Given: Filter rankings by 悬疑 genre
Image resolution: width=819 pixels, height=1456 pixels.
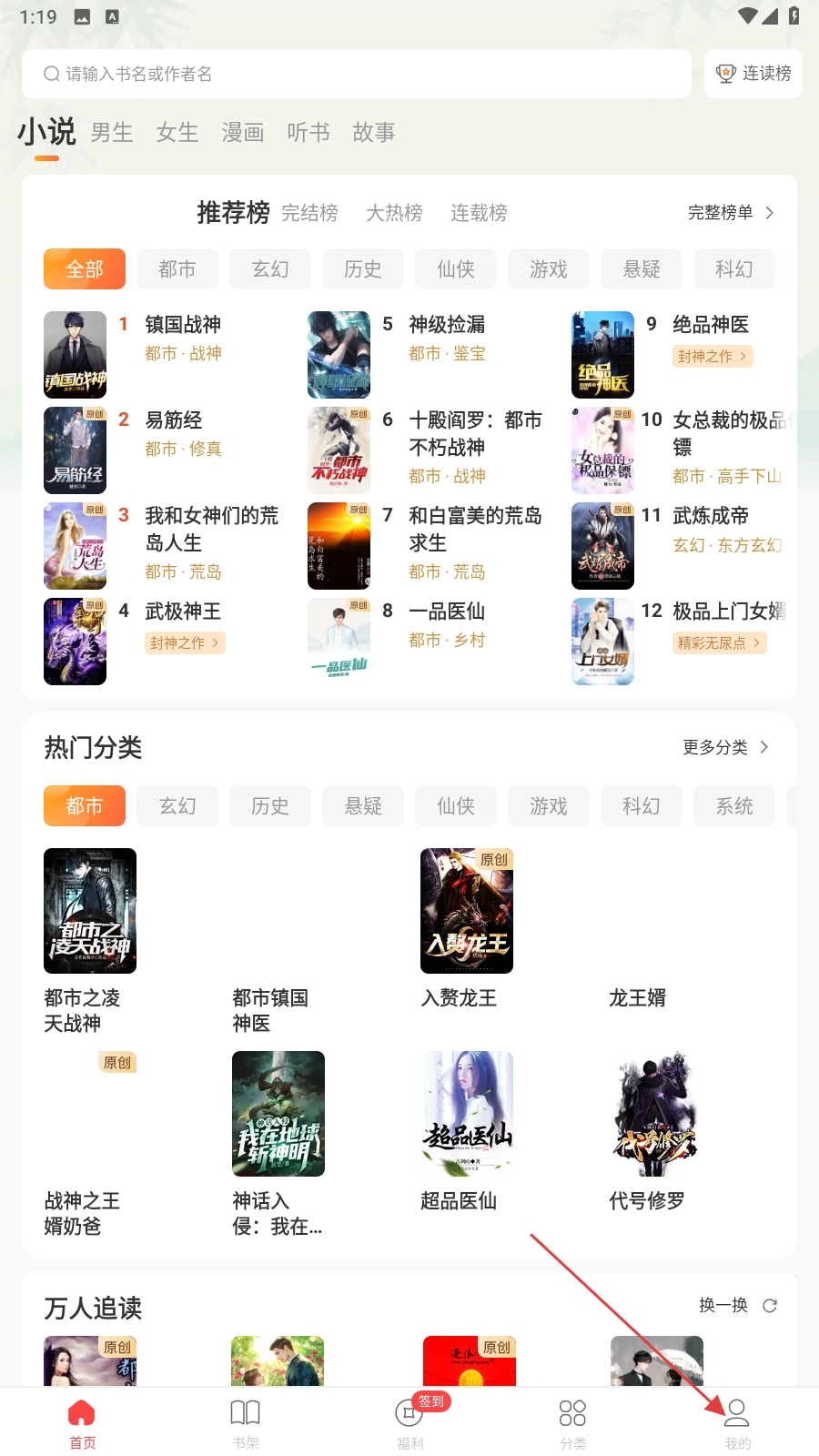Looking at the screenshot, I should [x=642, y=269].
